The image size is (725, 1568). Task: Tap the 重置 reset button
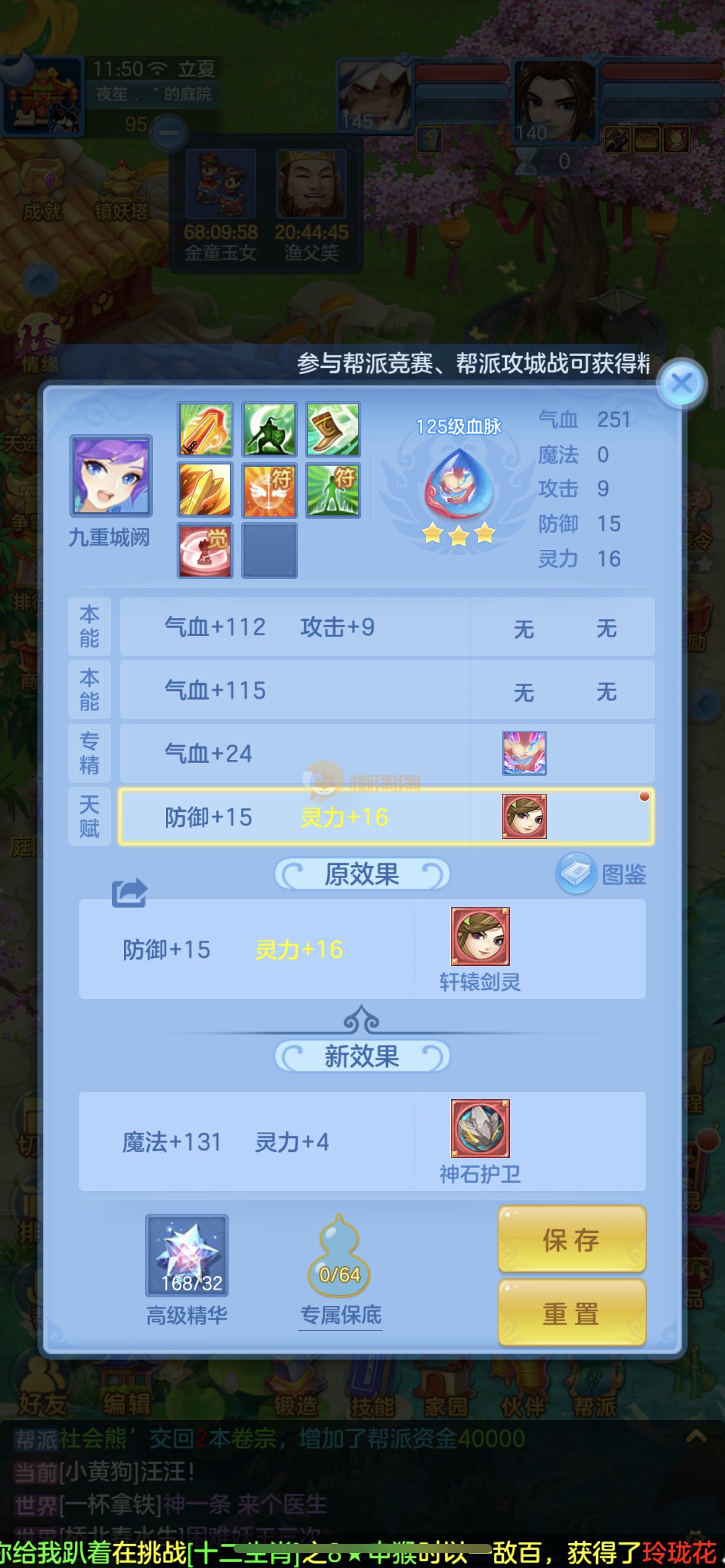[x=571, y=1313]
